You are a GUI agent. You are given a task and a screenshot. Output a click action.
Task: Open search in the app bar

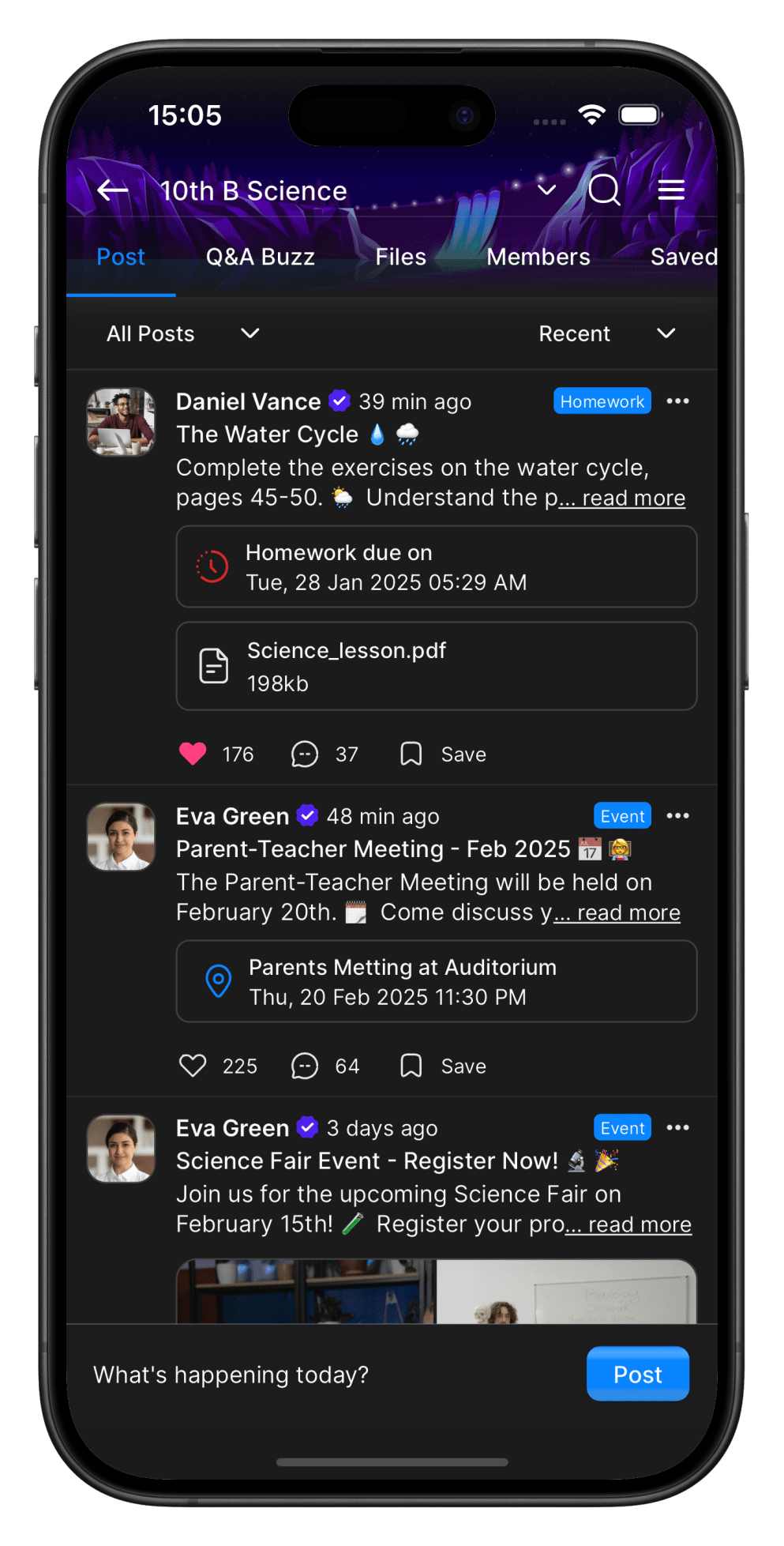pyautogui.click(x=604, y=190)
